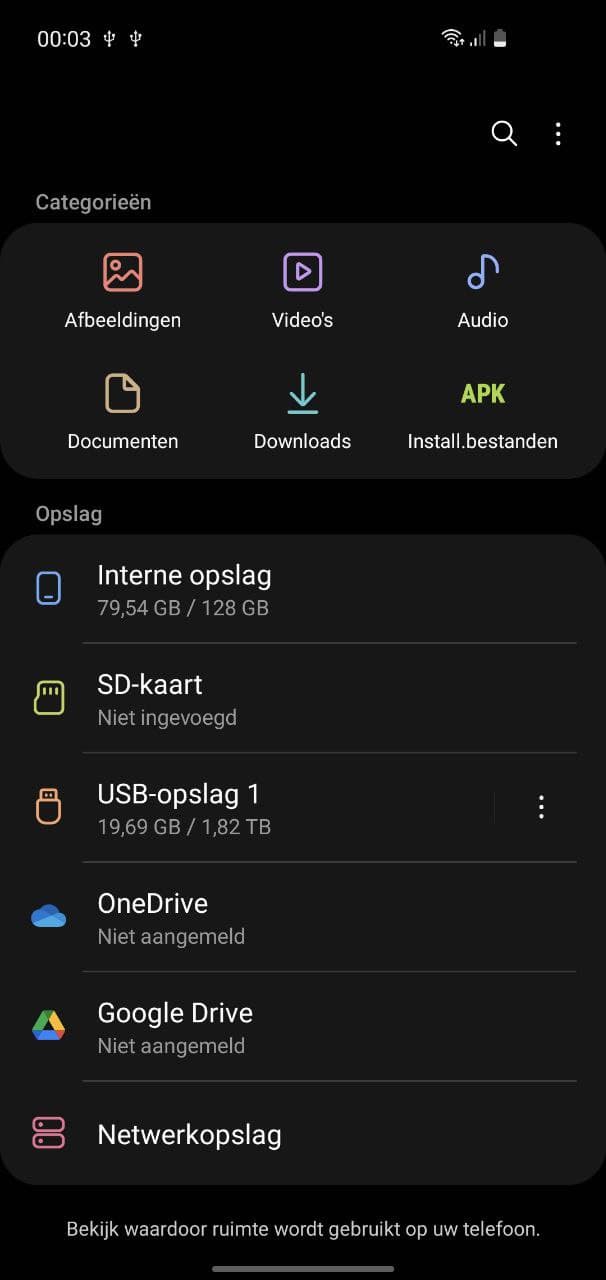Tap the storage usage analysis text link
Viewport: 606px width, 1280px height.
pyautogui.click(x=303, y=1229)
